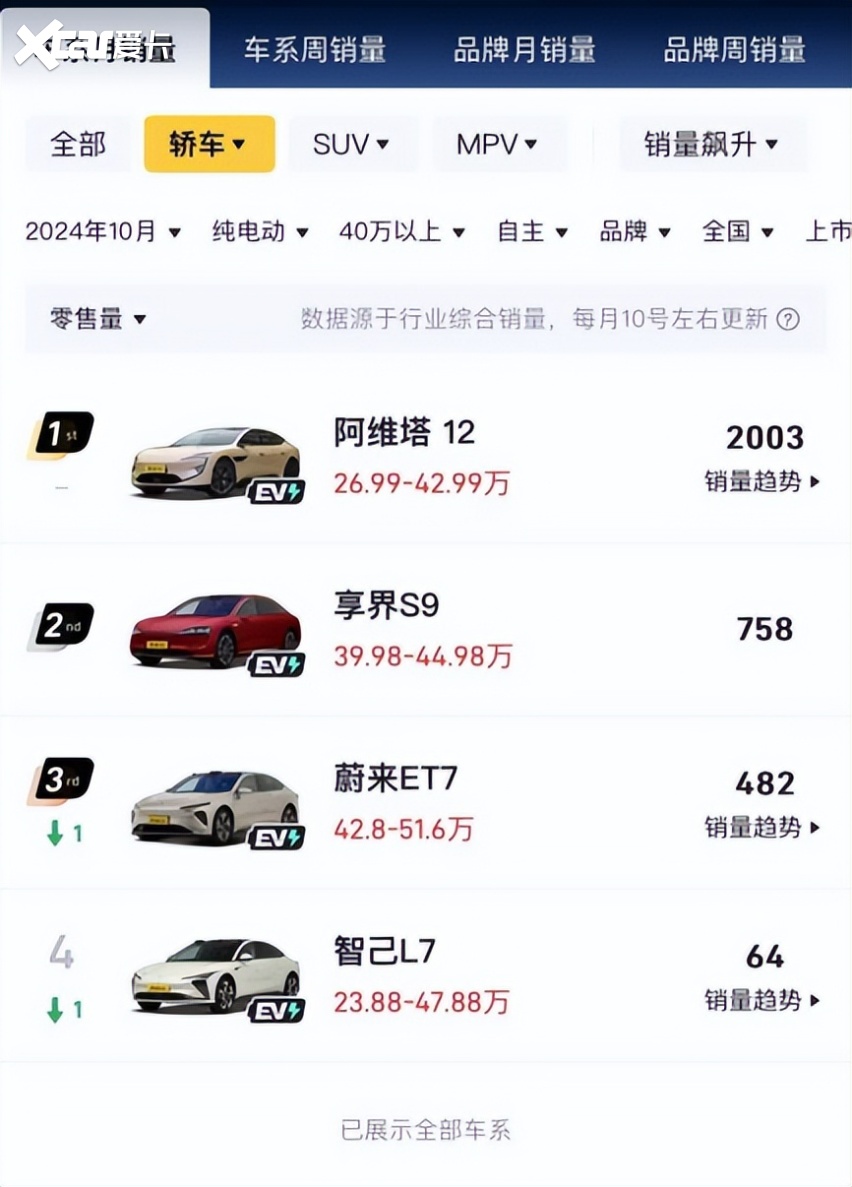
Task: Open the 品牌周销量 tab
Action: click(734, 49)
